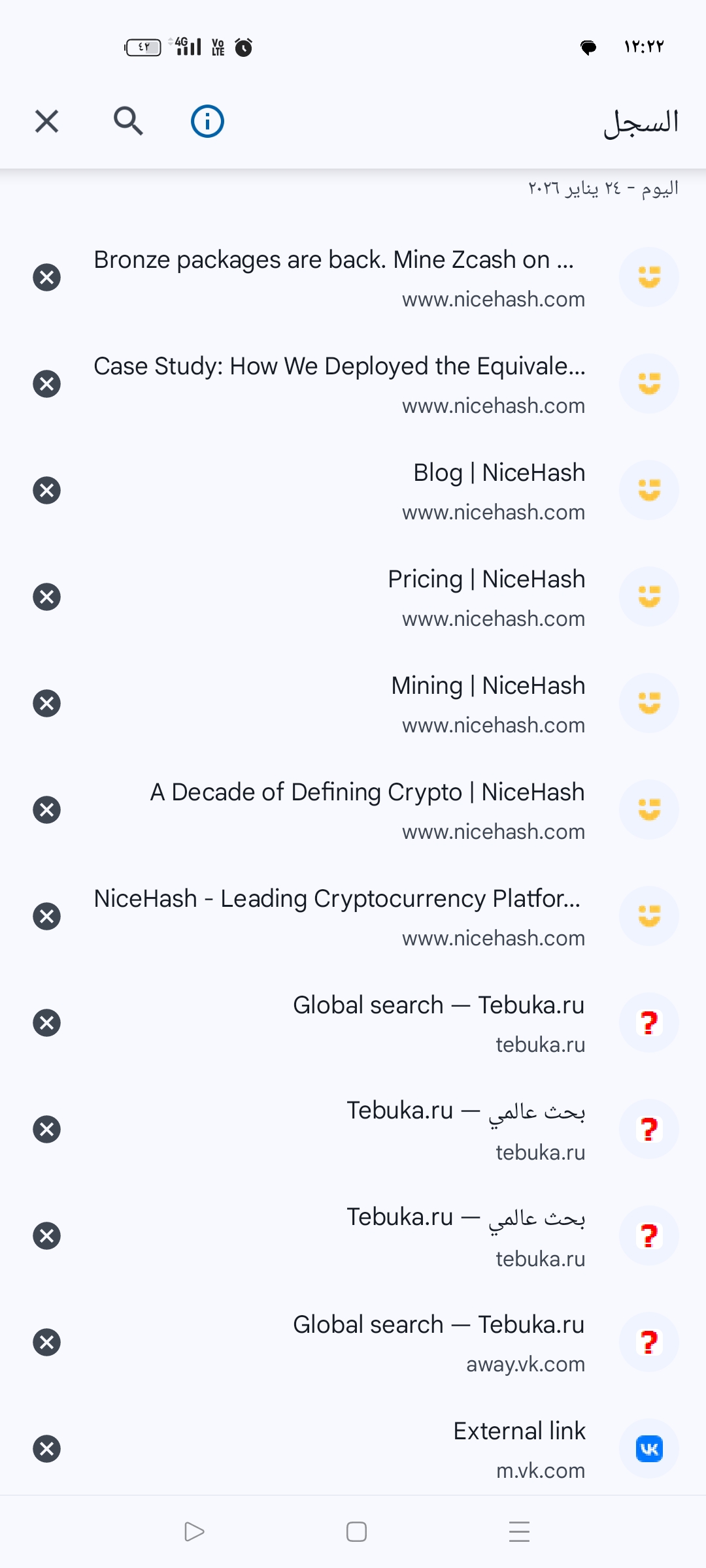The image size is (706, 1568).
Task: Open A Decade of Defining Crypto entry
Action: point(367,809)
